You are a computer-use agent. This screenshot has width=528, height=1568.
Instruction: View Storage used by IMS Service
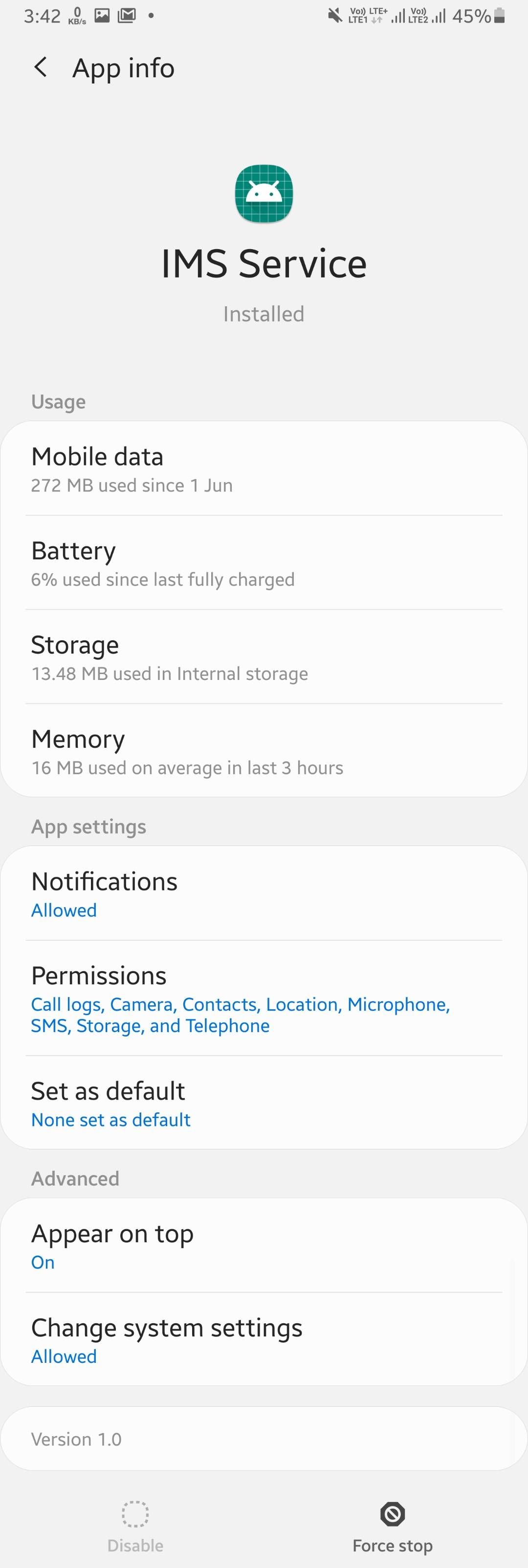263,657
